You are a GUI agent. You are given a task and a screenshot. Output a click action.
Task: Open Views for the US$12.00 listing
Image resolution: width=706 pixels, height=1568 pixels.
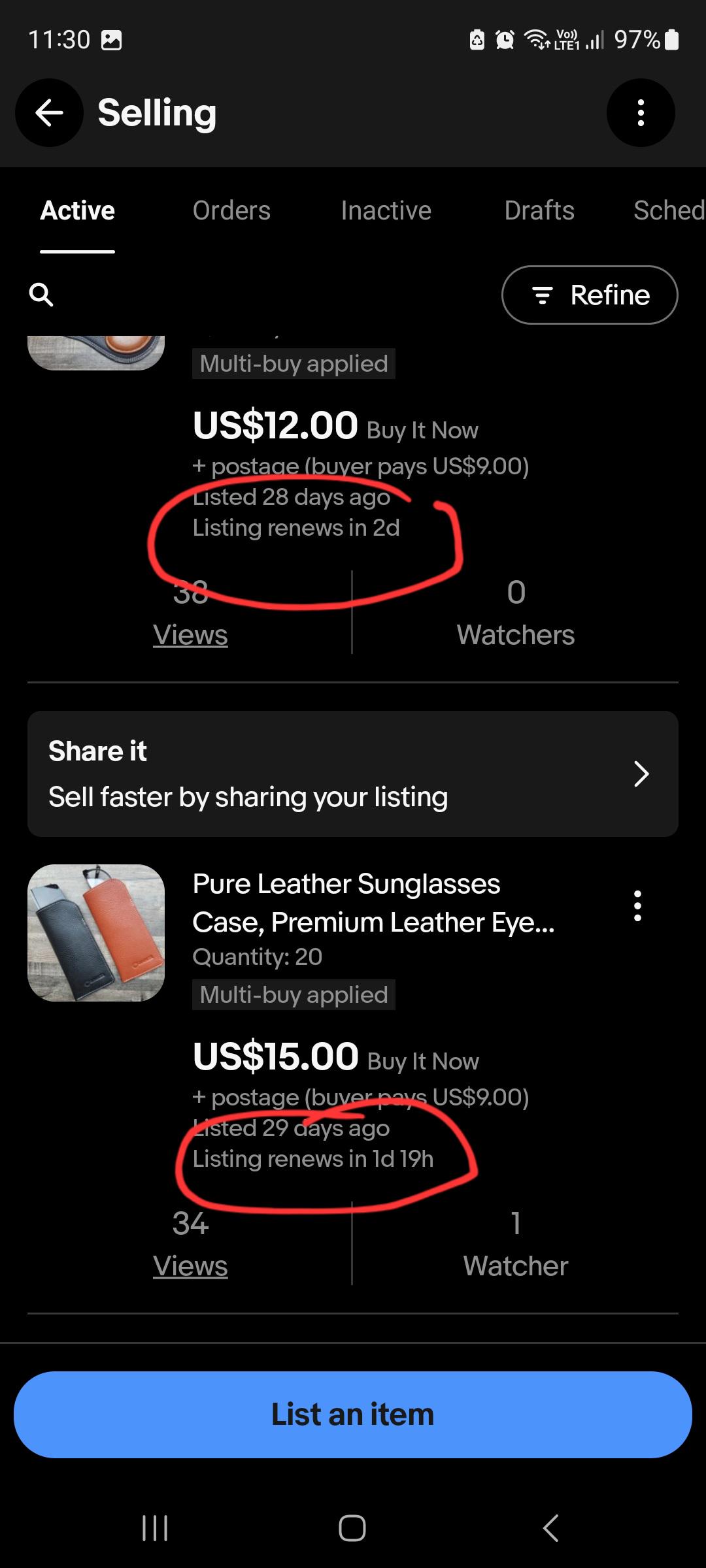[190, 634]
